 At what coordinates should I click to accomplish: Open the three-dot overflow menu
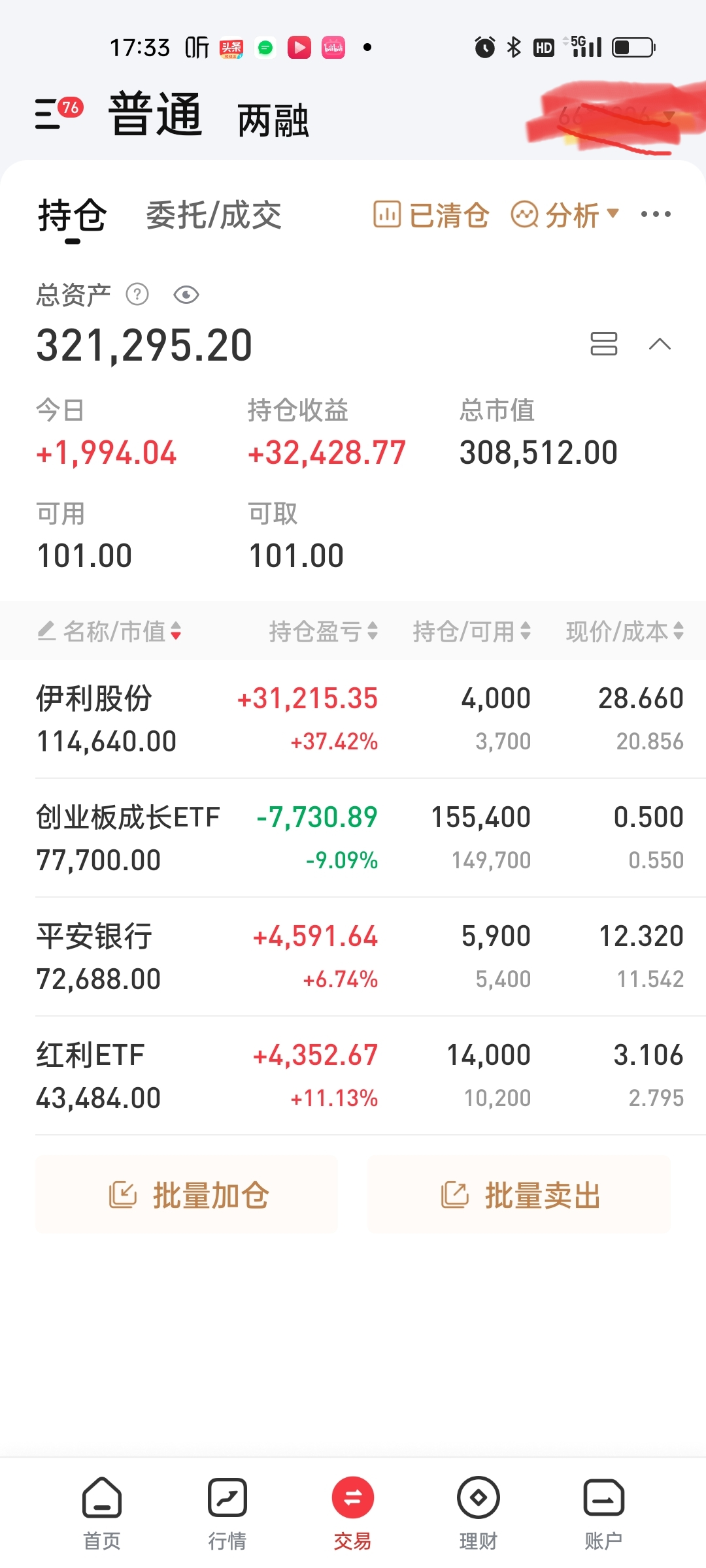pyautogui.click(x=656, y=214)
